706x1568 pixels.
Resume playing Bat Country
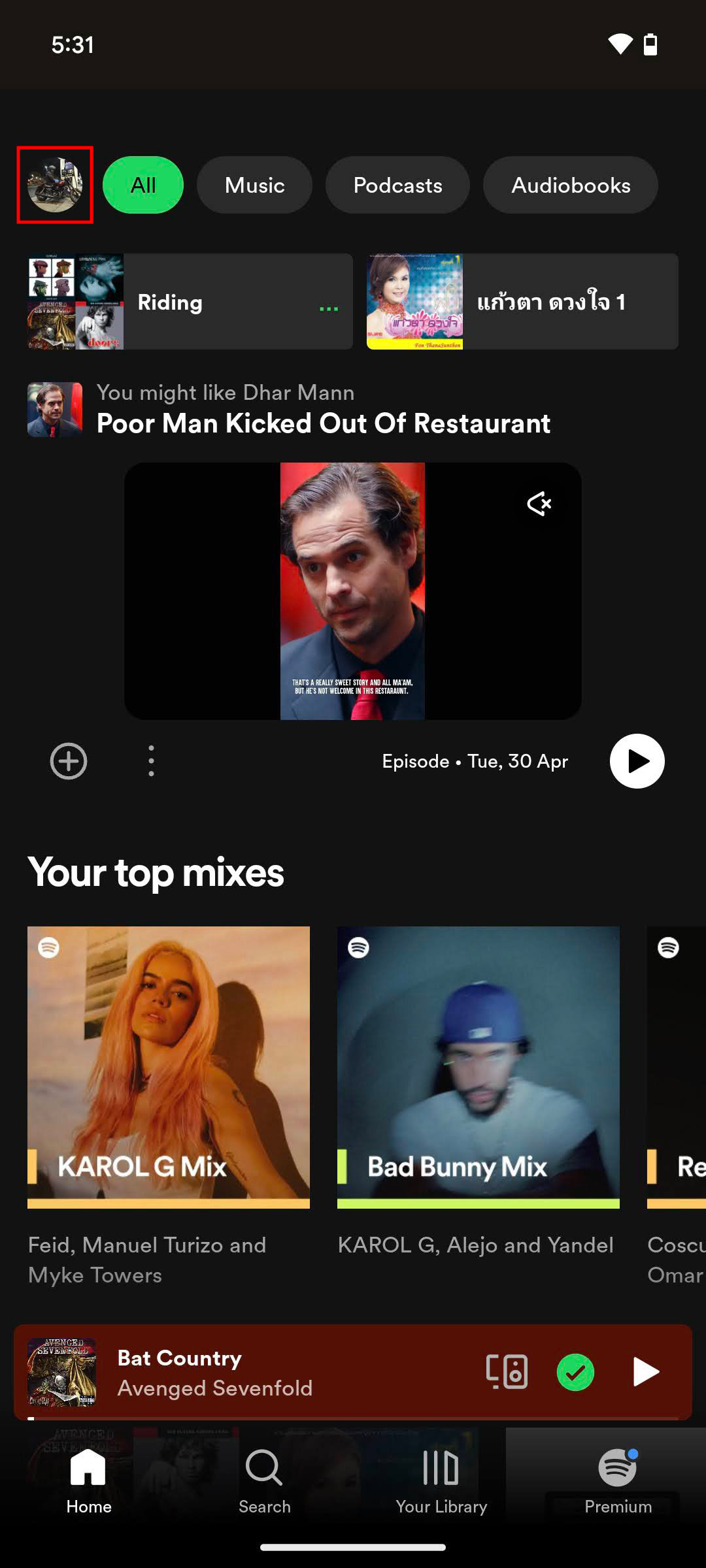[645, 1371]
